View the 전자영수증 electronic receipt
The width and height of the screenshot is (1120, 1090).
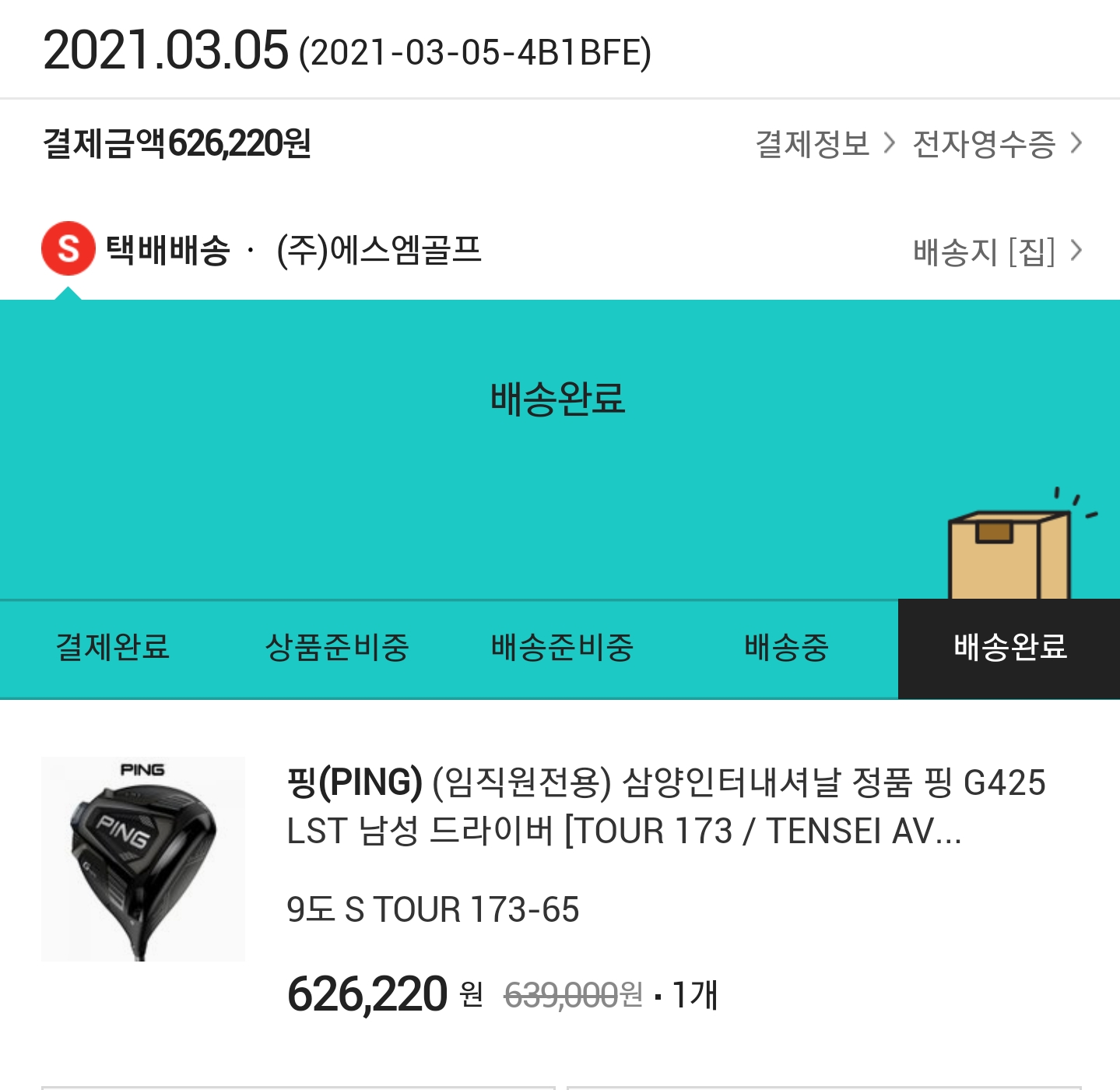pyautogui.click(x=996, y=144)
